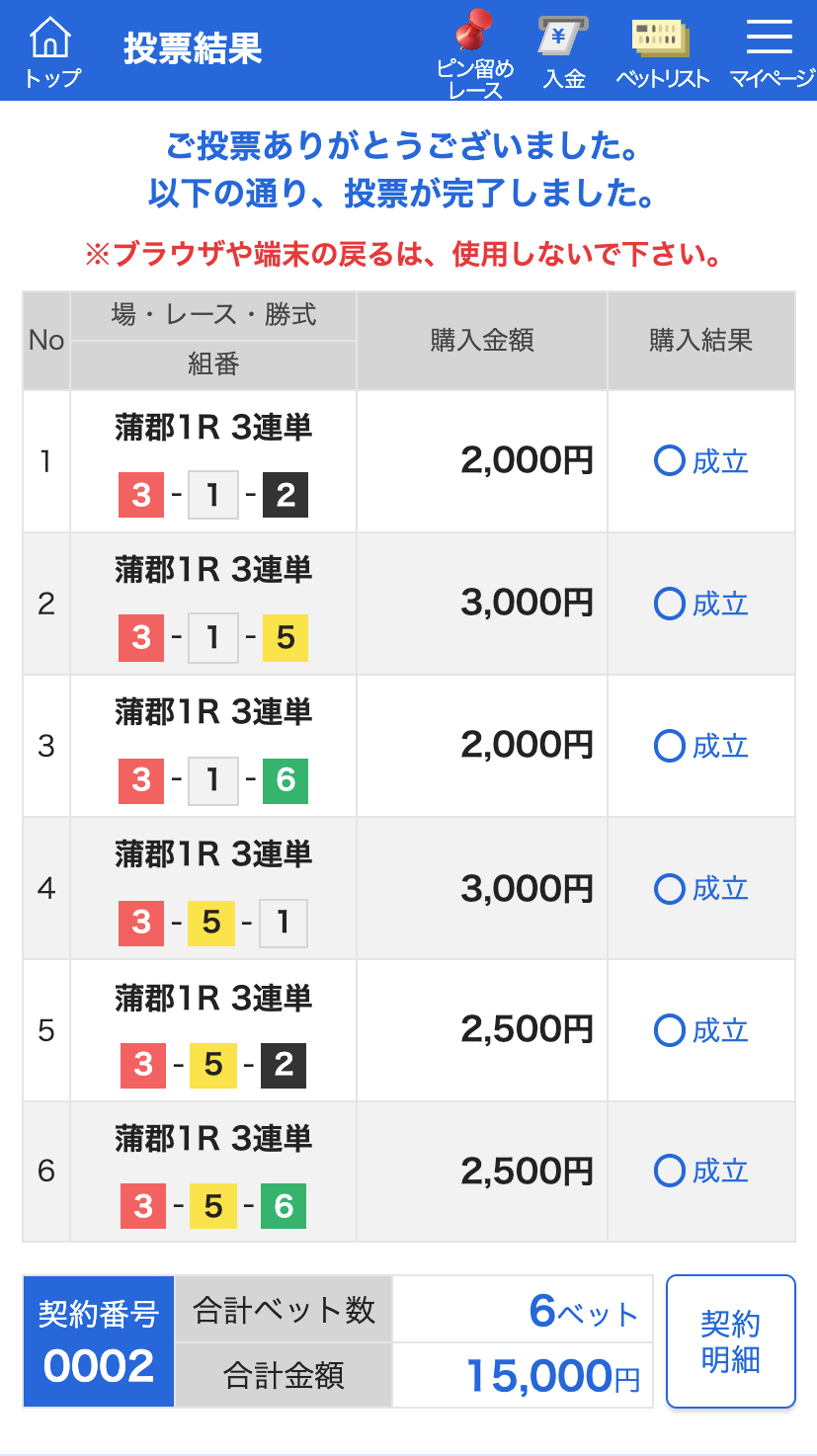Open the マイページ hamburger menu
817x1456 pixels.
(772, 53)
